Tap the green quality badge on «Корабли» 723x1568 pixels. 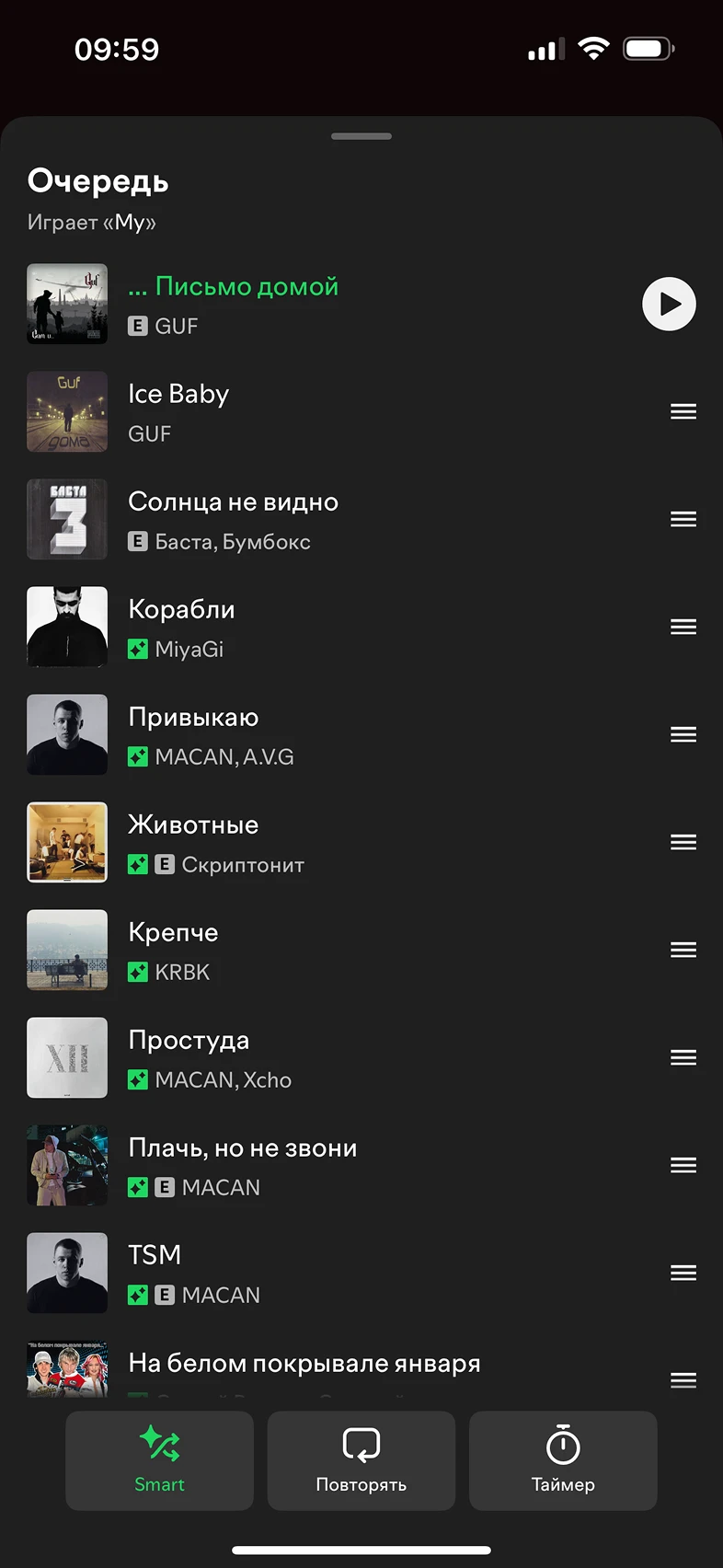pyautogui.click(x=139, y=649)
